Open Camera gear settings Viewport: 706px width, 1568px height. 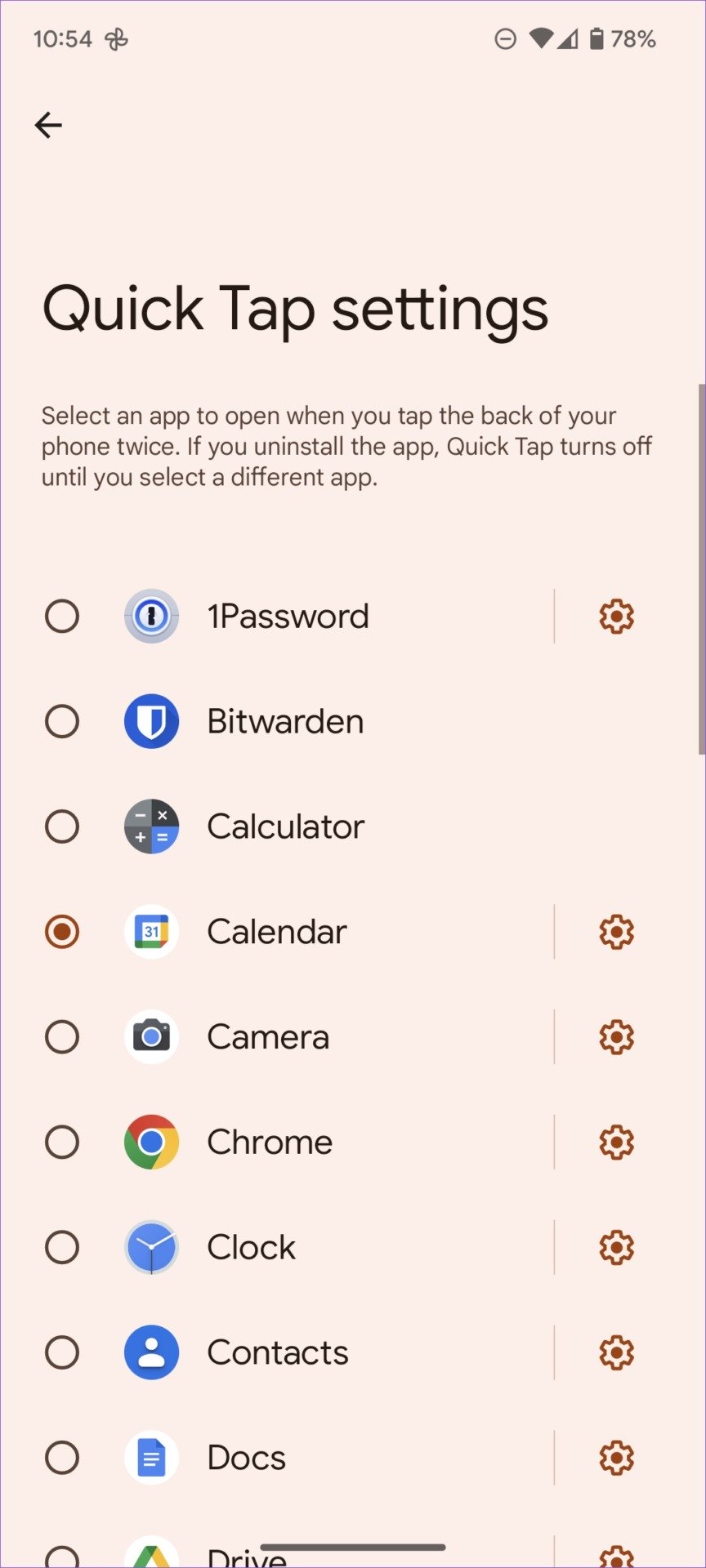[617, 1037]
